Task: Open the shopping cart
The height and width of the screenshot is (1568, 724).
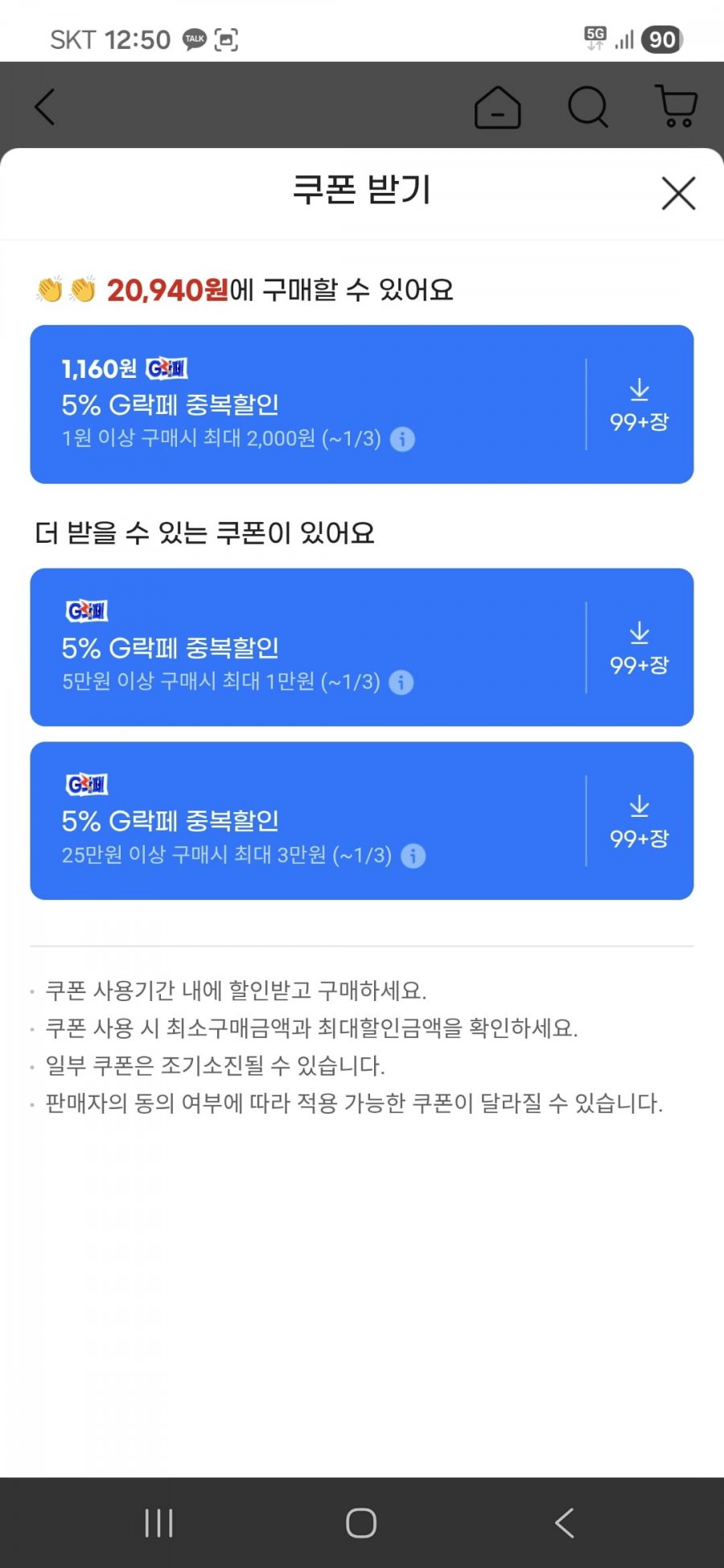Action: pyautogui.click(x=677, y=107)
